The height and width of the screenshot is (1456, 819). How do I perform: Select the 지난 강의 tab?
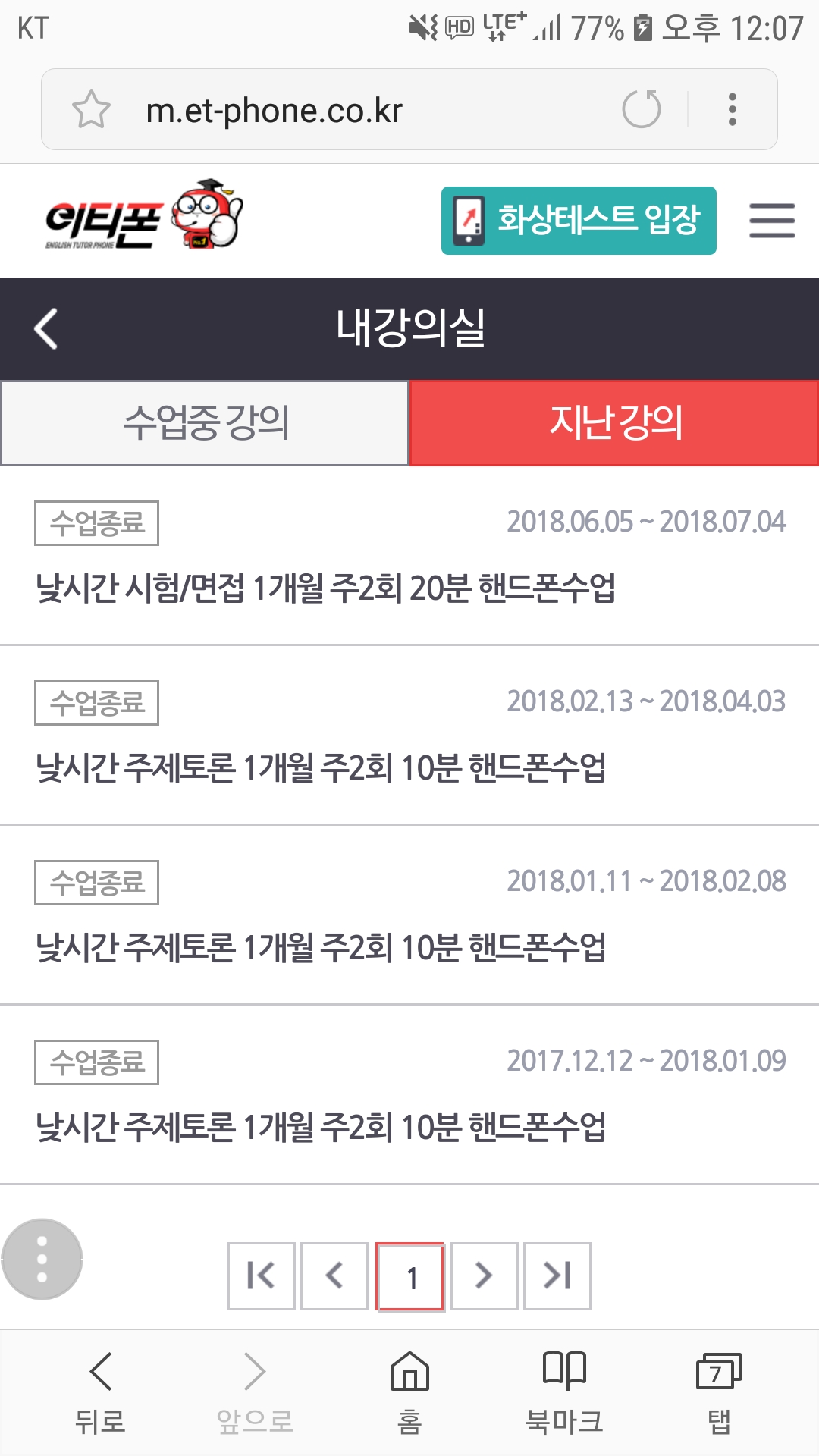coord(613,423)
